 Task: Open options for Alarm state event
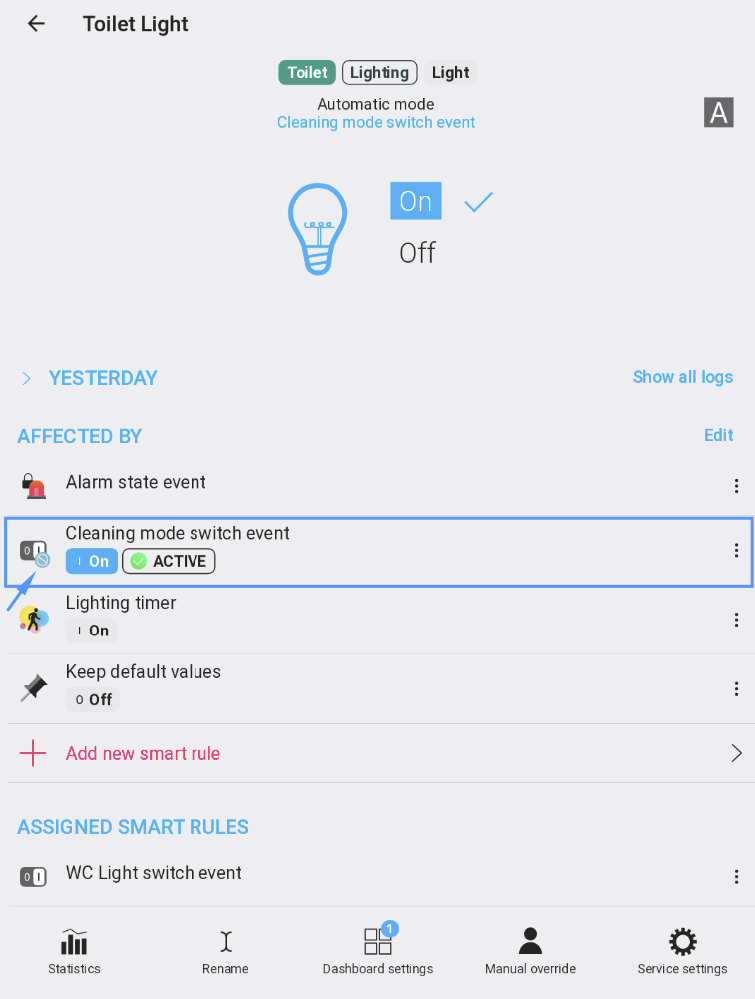(x=736, y=487)
